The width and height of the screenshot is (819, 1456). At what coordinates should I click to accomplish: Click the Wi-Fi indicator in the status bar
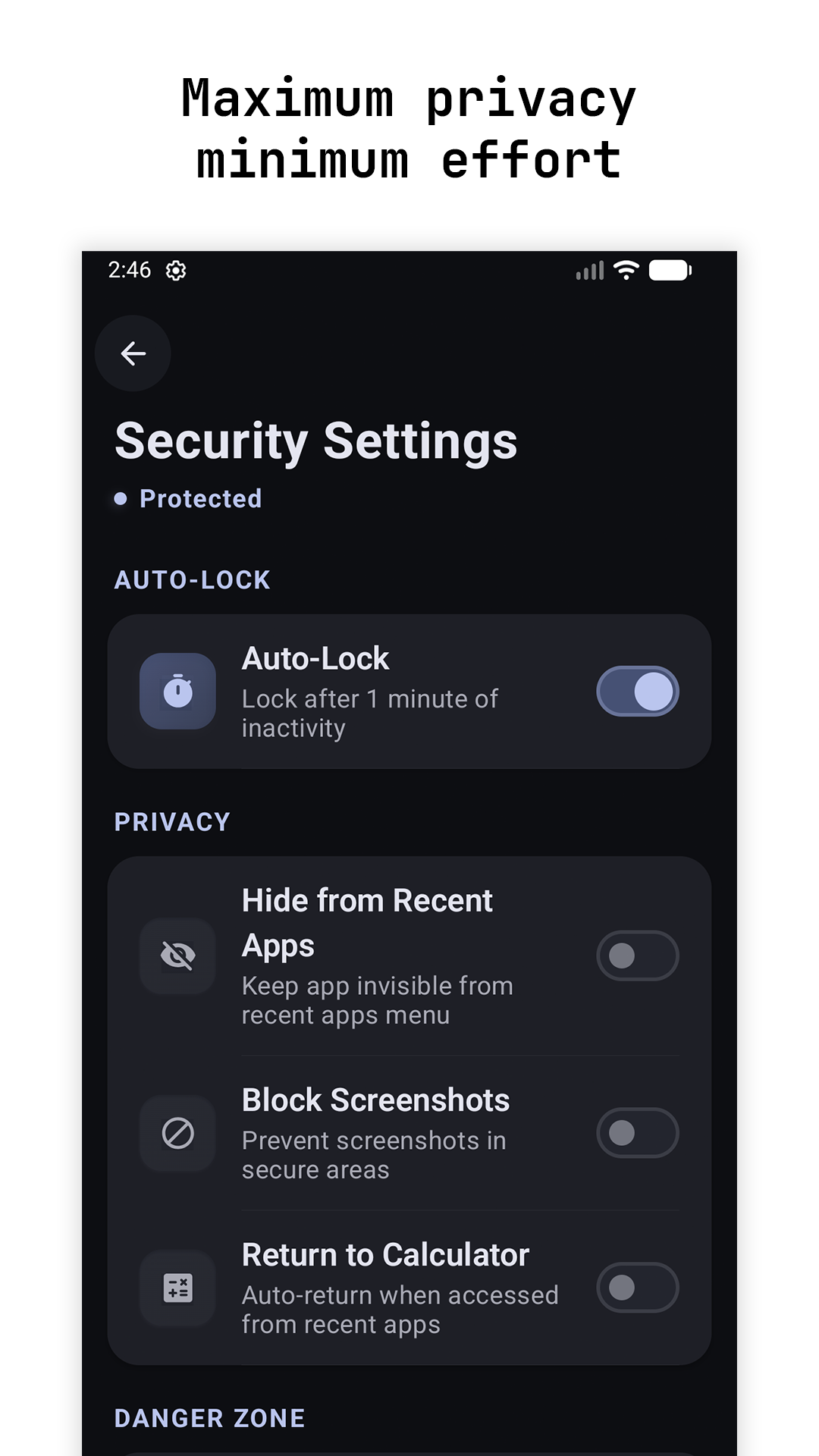coord(625,270)
